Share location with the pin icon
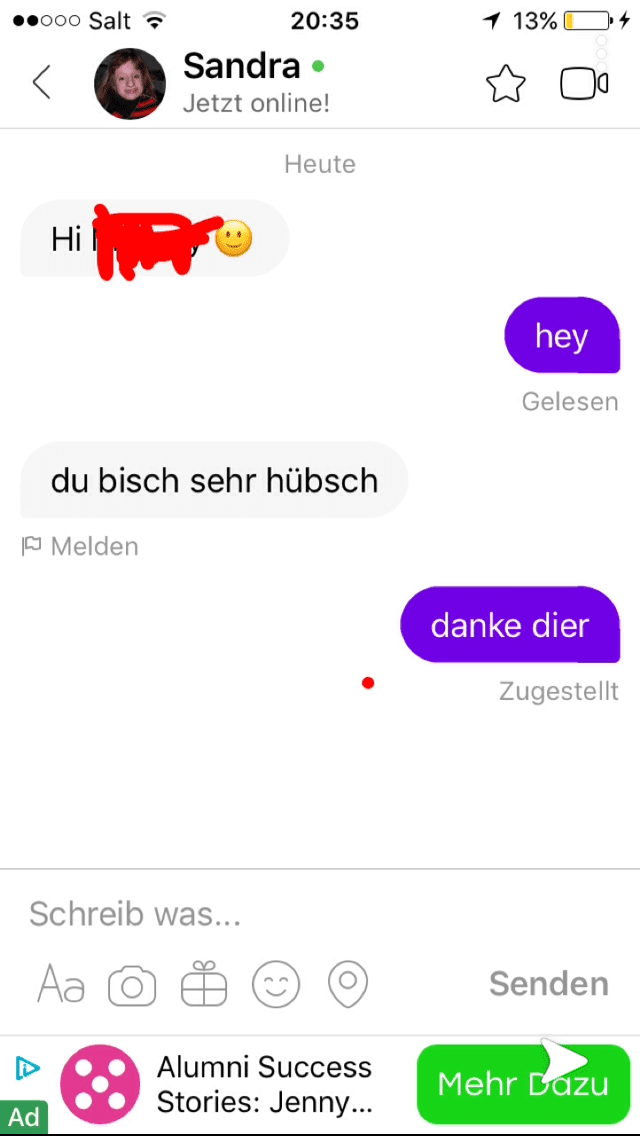This screenshot has width=640, height=1136. pyautogui.click(x=348, y=985)
